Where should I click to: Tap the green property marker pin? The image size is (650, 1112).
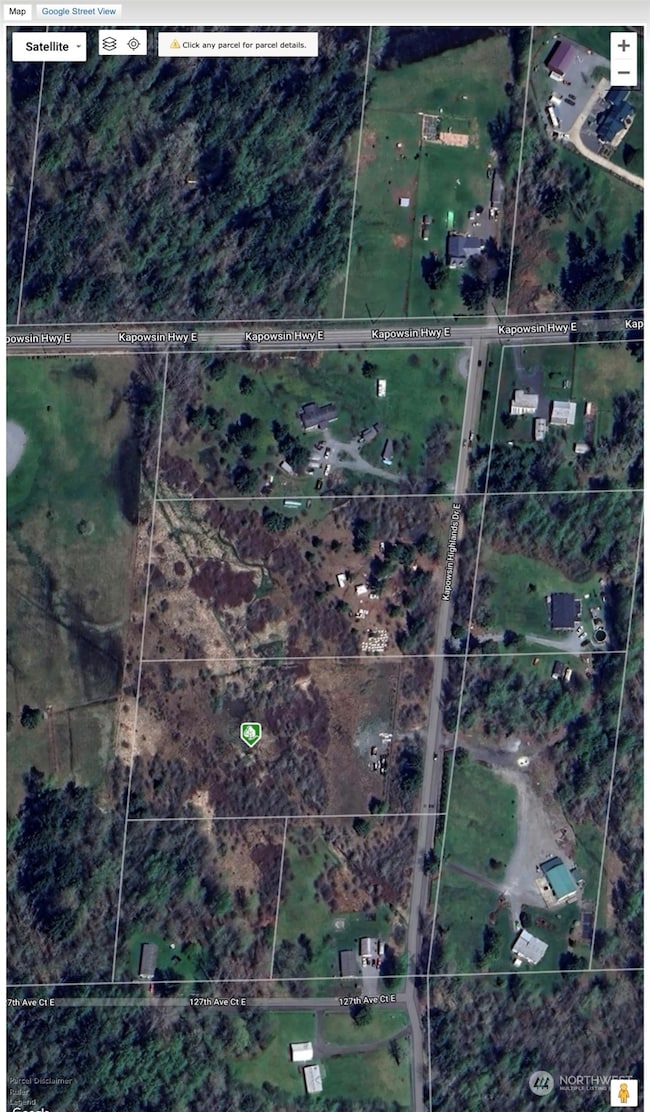point(250,734)
